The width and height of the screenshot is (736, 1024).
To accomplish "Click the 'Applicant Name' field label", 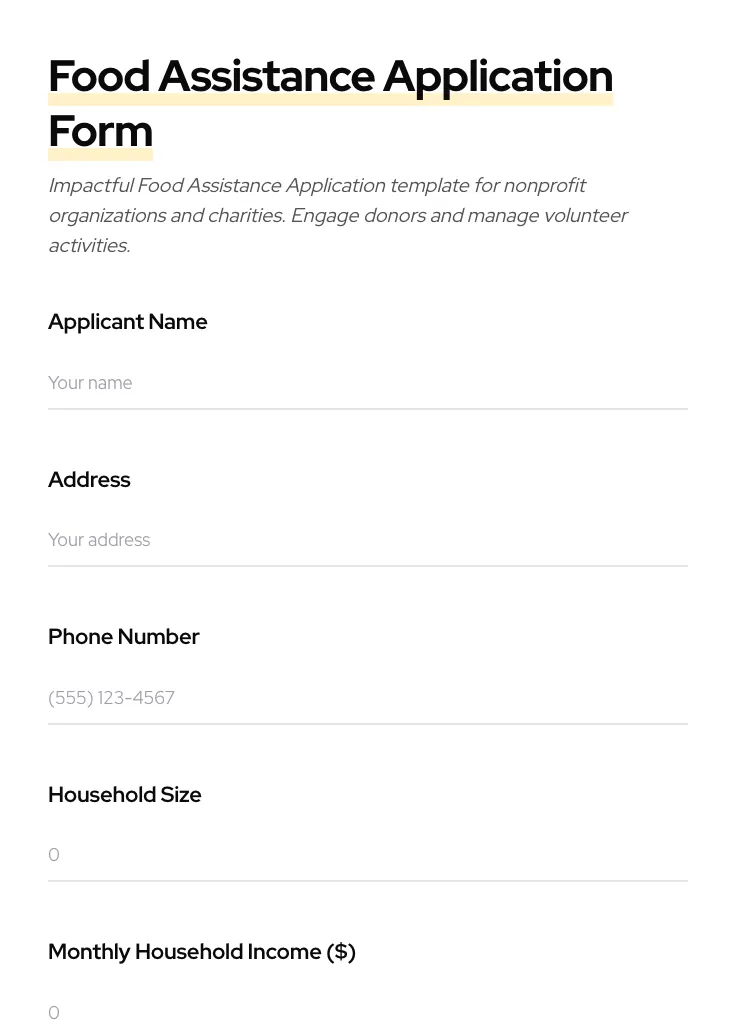I will (x=127, y=322).
